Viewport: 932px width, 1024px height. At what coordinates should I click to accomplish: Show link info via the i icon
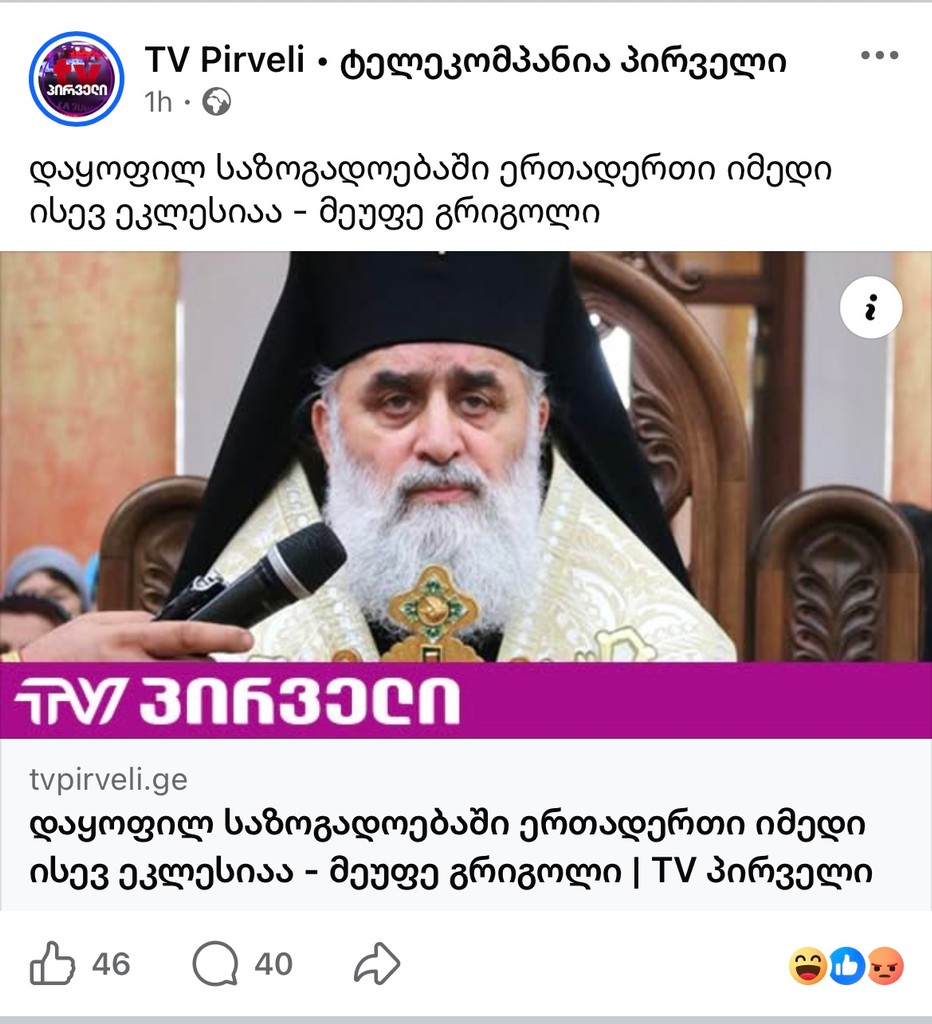870,310
